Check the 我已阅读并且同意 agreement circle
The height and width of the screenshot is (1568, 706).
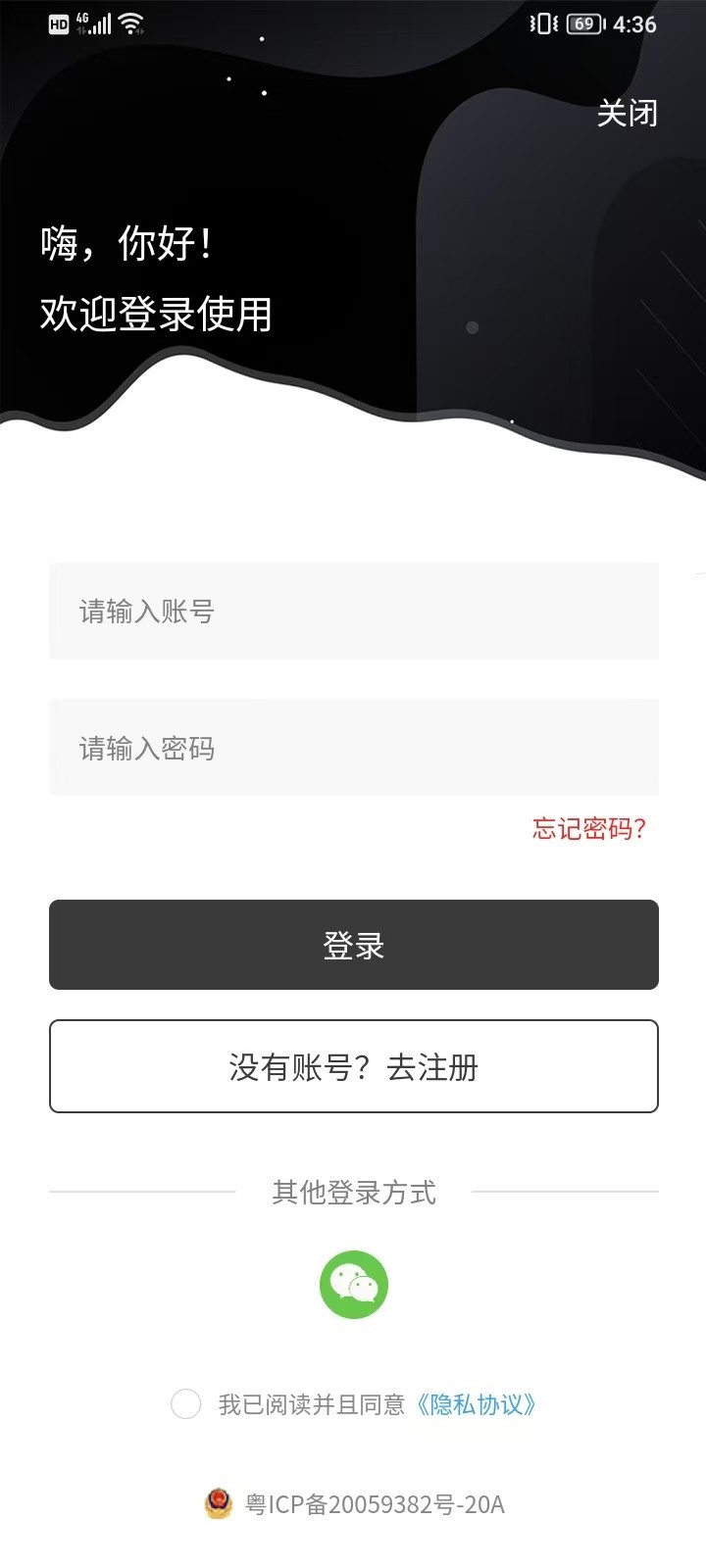(186, 1404)
